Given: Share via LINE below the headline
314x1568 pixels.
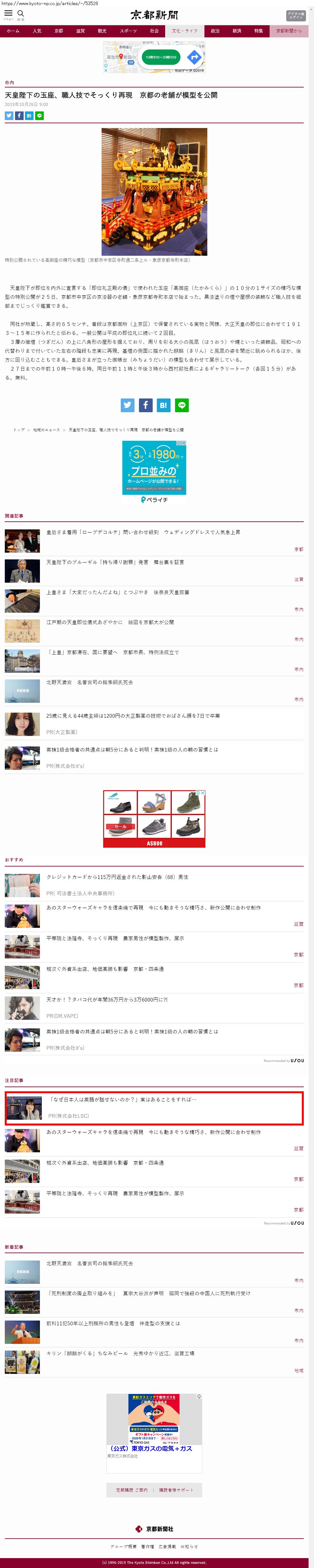Looking at the screenshot, I should point(40,116).
